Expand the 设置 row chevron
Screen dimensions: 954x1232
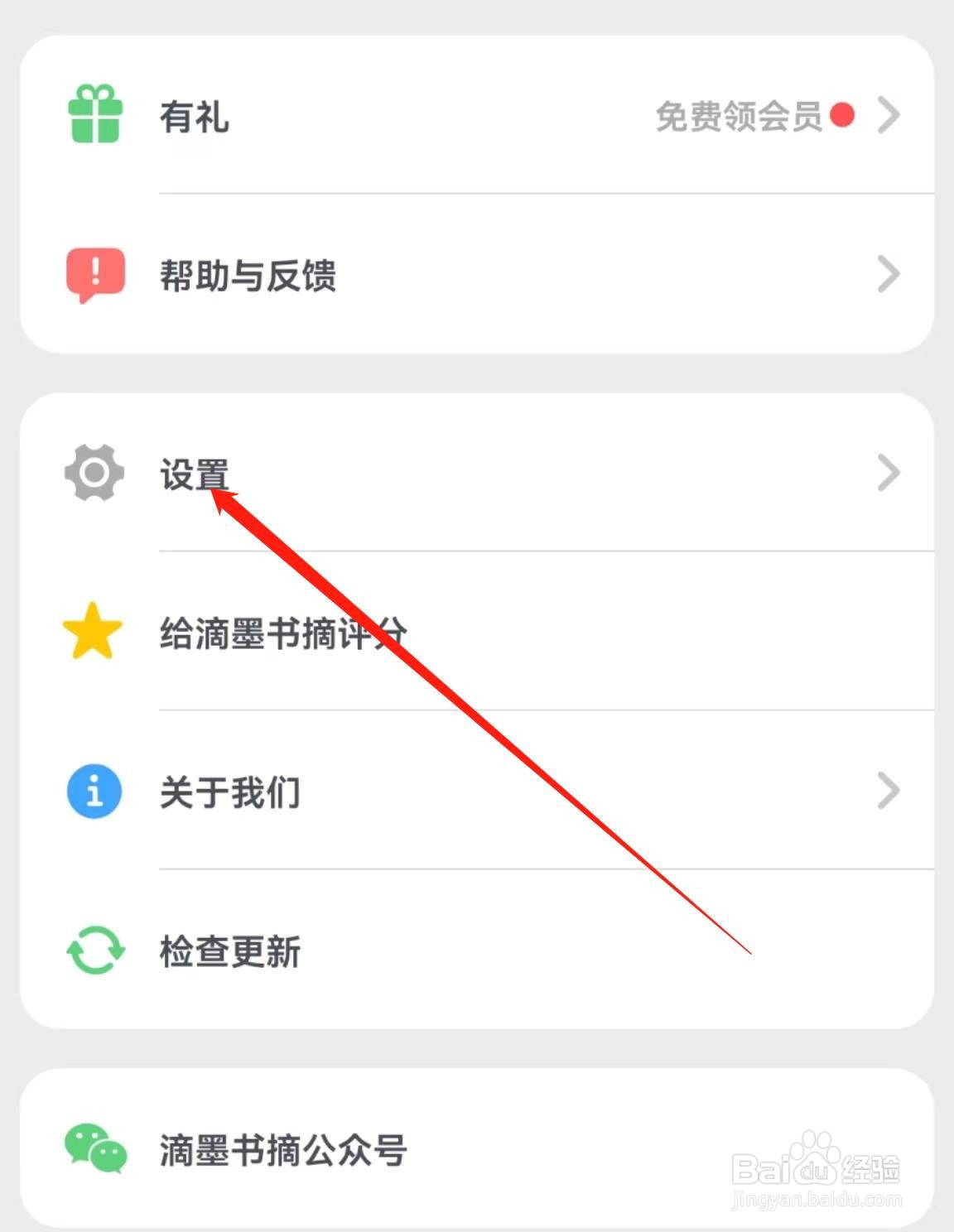coord(887,472)
